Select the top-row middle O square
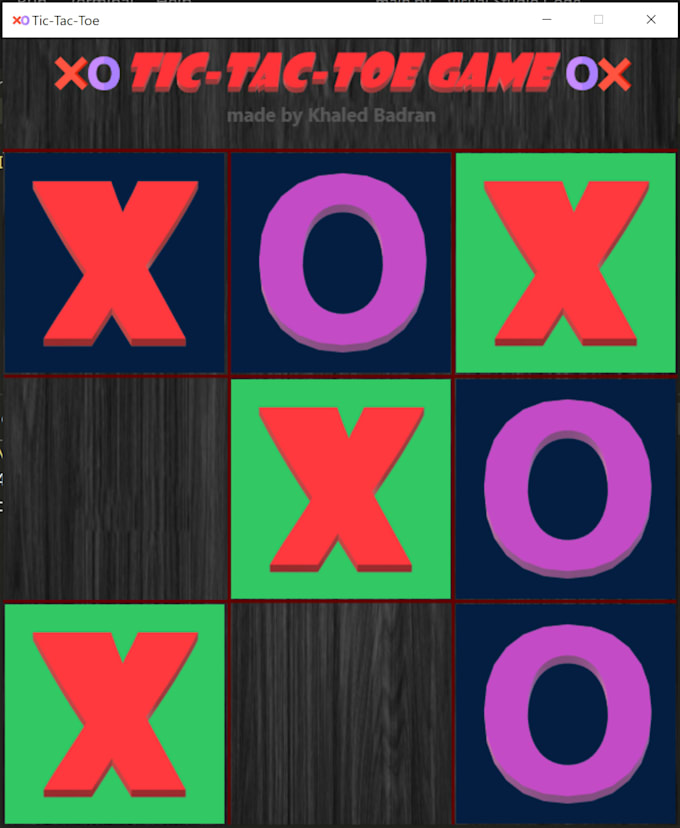 pos(341,262)
